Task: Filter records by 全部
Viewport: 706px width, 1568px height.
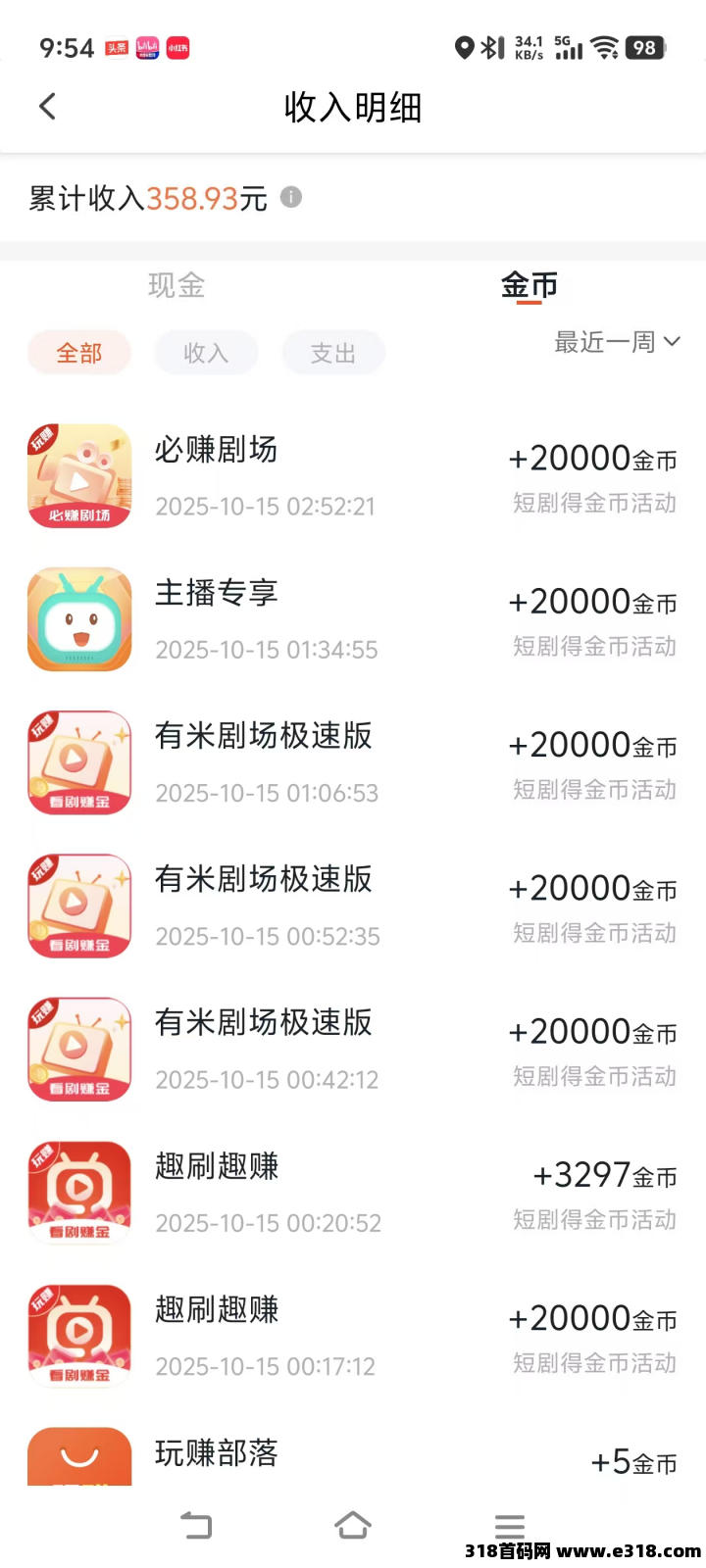Action: 79,353
